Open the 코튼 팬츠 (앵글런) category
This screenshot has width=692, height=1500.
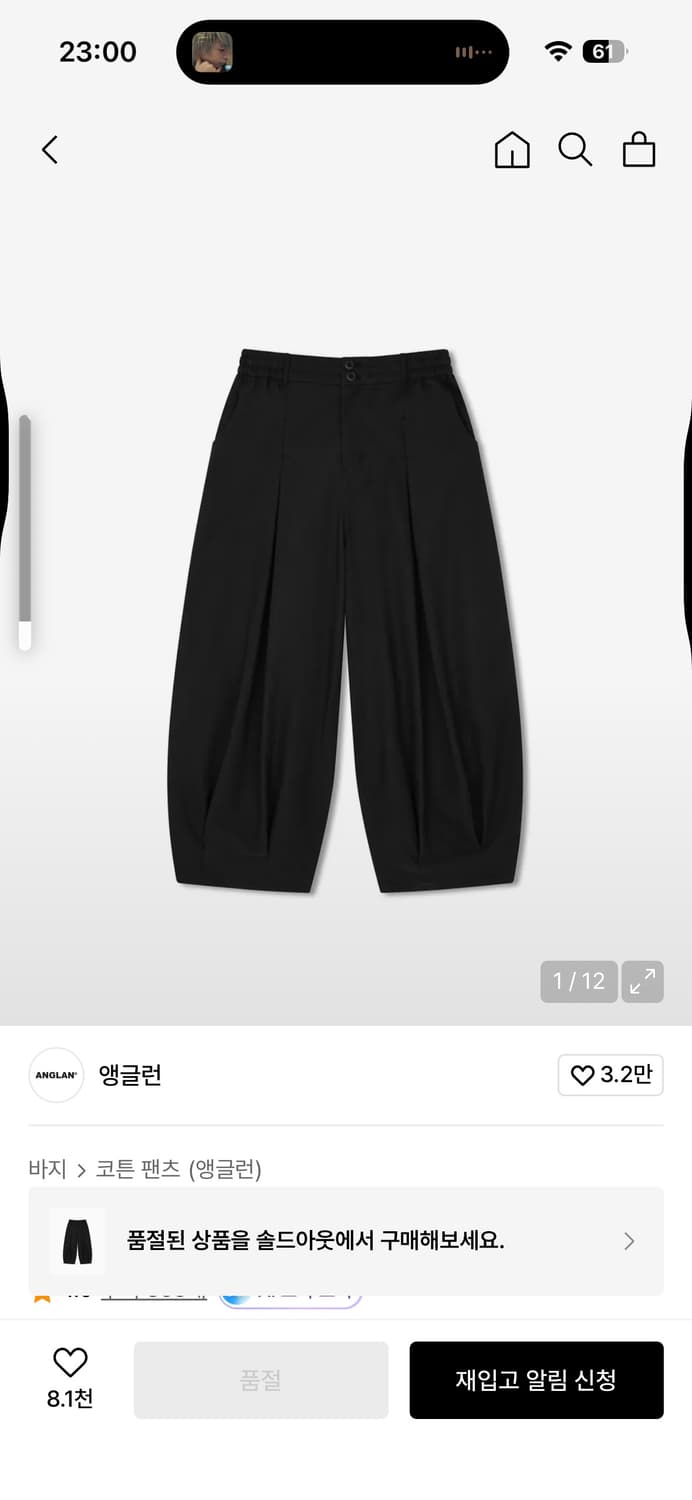(x=178, y=1168)
